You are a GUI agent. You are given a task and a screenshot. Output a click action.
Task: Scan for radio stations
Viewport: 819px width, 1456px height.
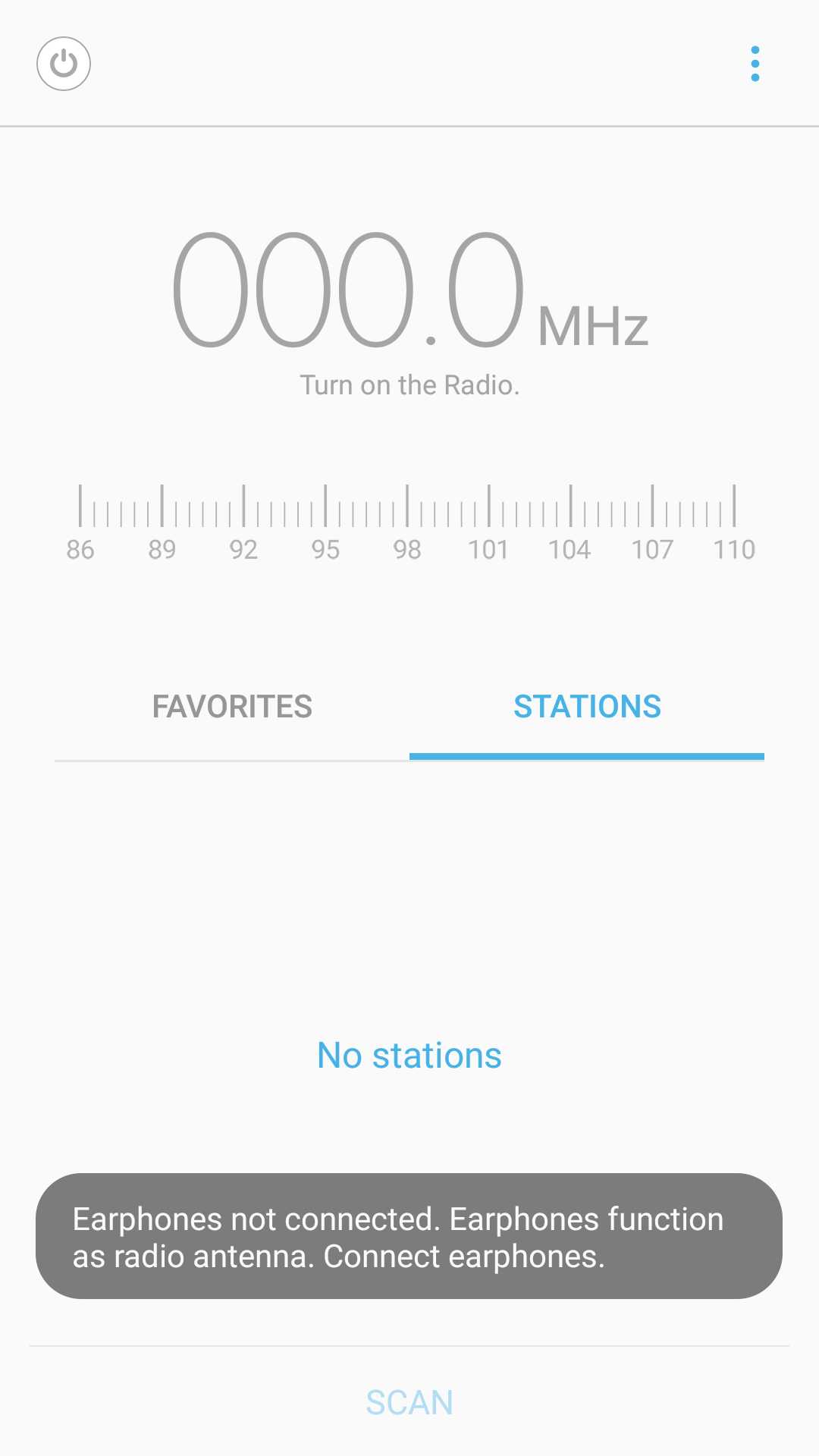point(409,1402)
